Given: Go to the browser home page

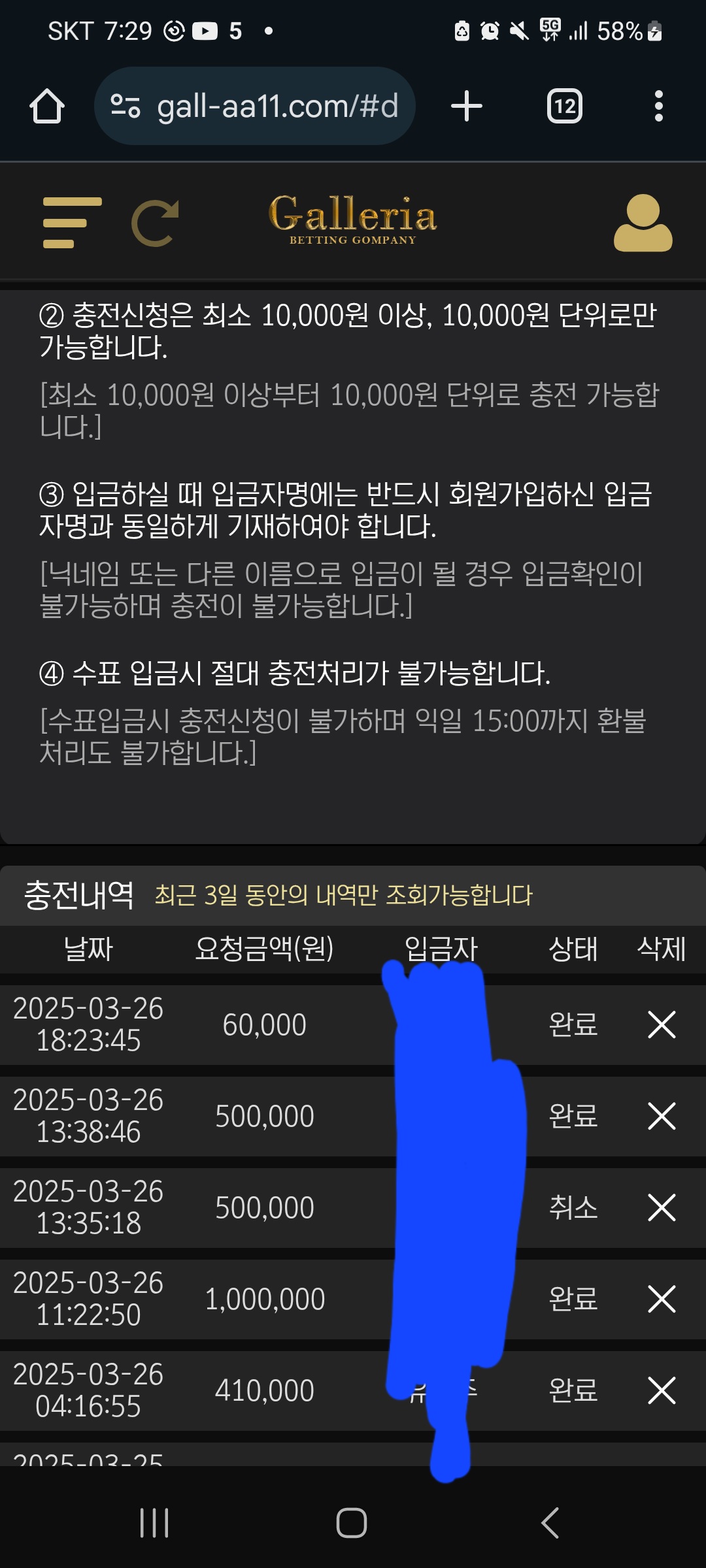Looking at the screenshot, I should click(x=47, y=106).
